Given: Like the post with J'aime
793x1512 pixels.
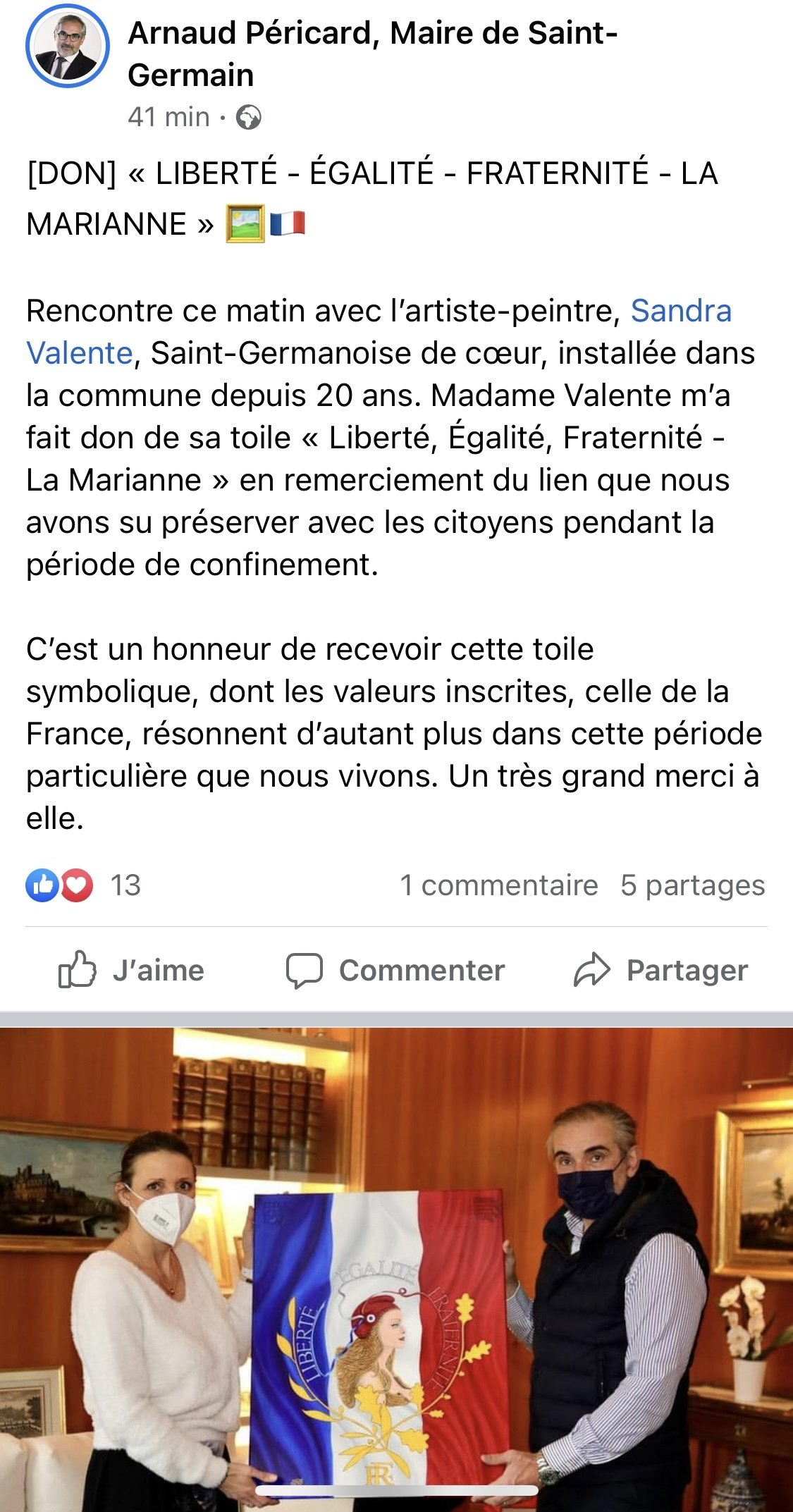Looking at the screenshot, I should pos(132,971).
